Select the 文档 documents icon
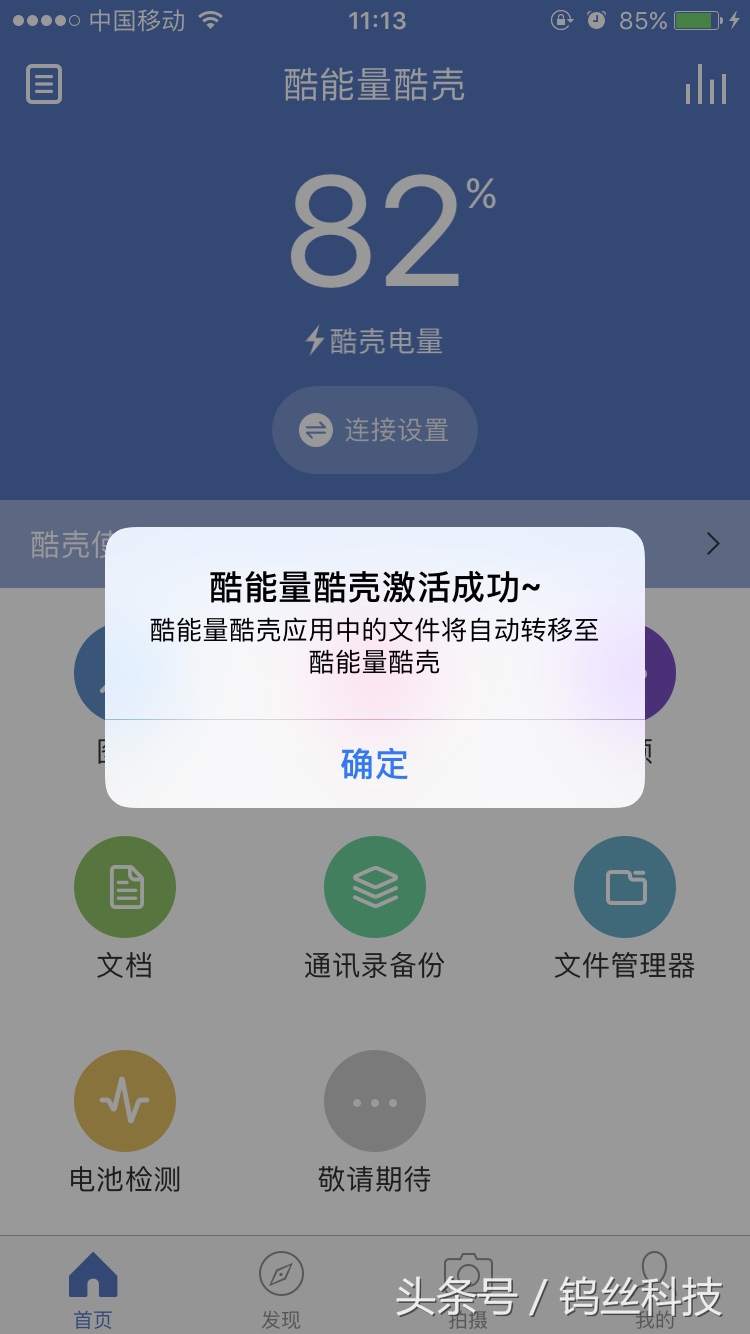 (125, 887)
